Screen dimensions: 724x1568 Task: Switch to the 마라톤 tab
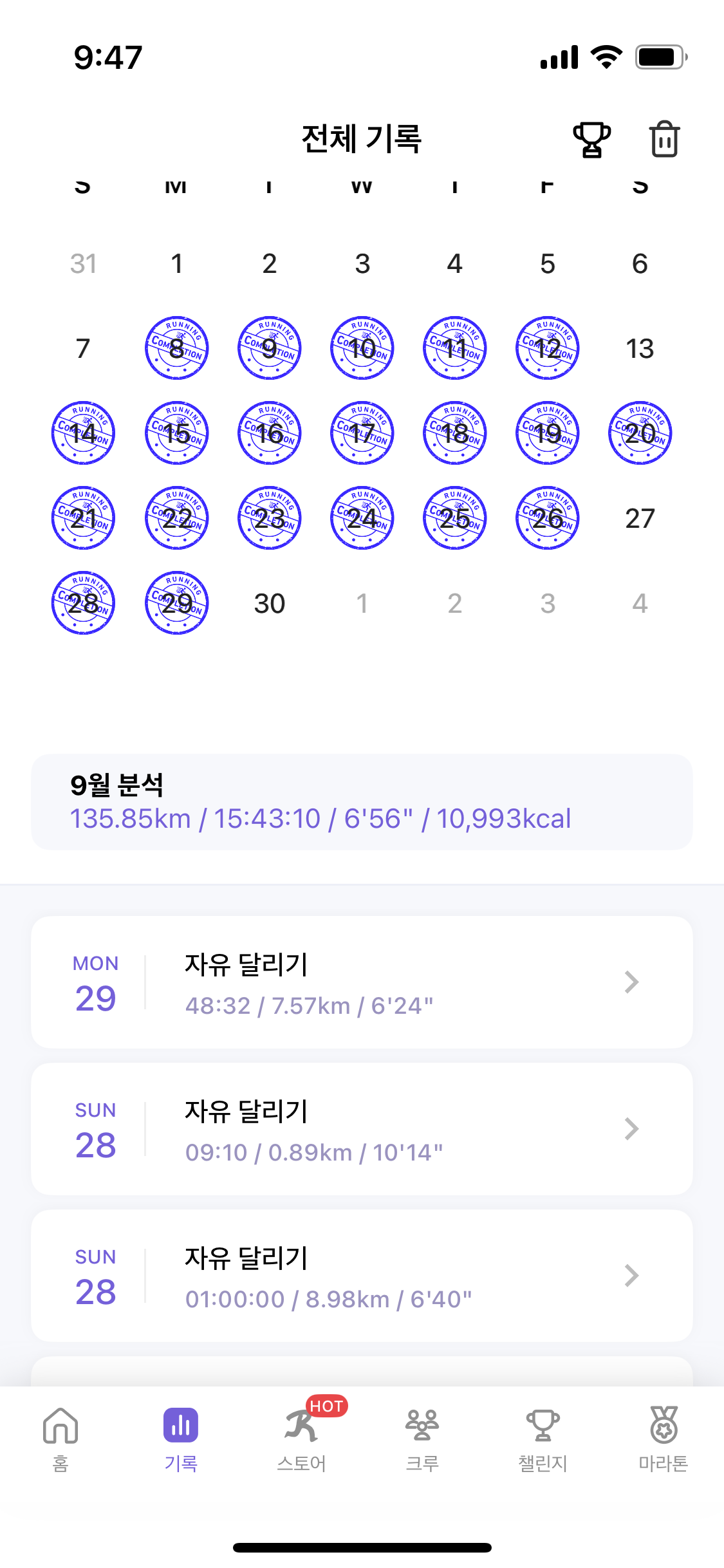(664, 1439)
